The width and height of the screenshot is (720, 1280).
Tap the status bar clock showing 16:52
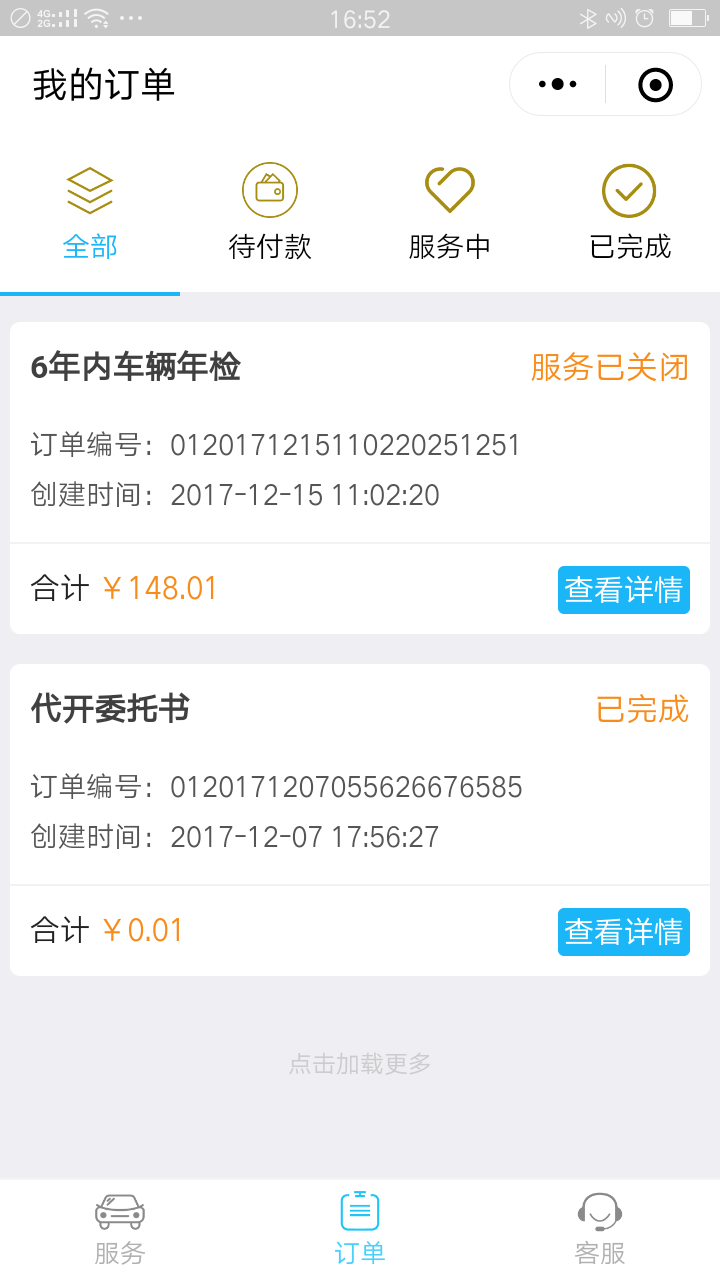click(359, 18)
